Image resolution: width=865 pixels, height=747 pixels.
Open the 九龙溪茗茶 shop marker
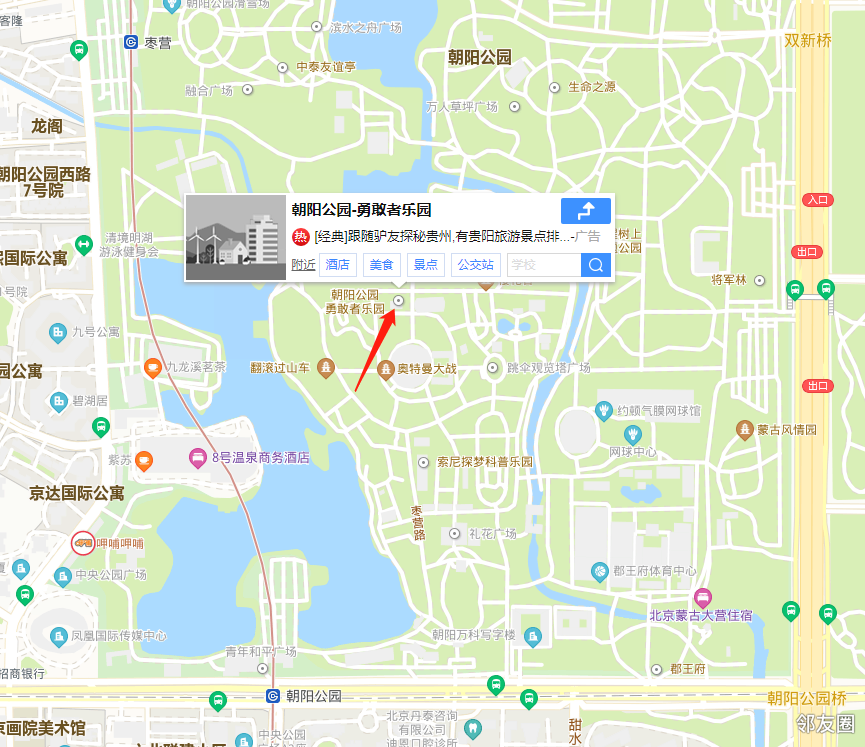pyautogui.click(x=153, y=368)
